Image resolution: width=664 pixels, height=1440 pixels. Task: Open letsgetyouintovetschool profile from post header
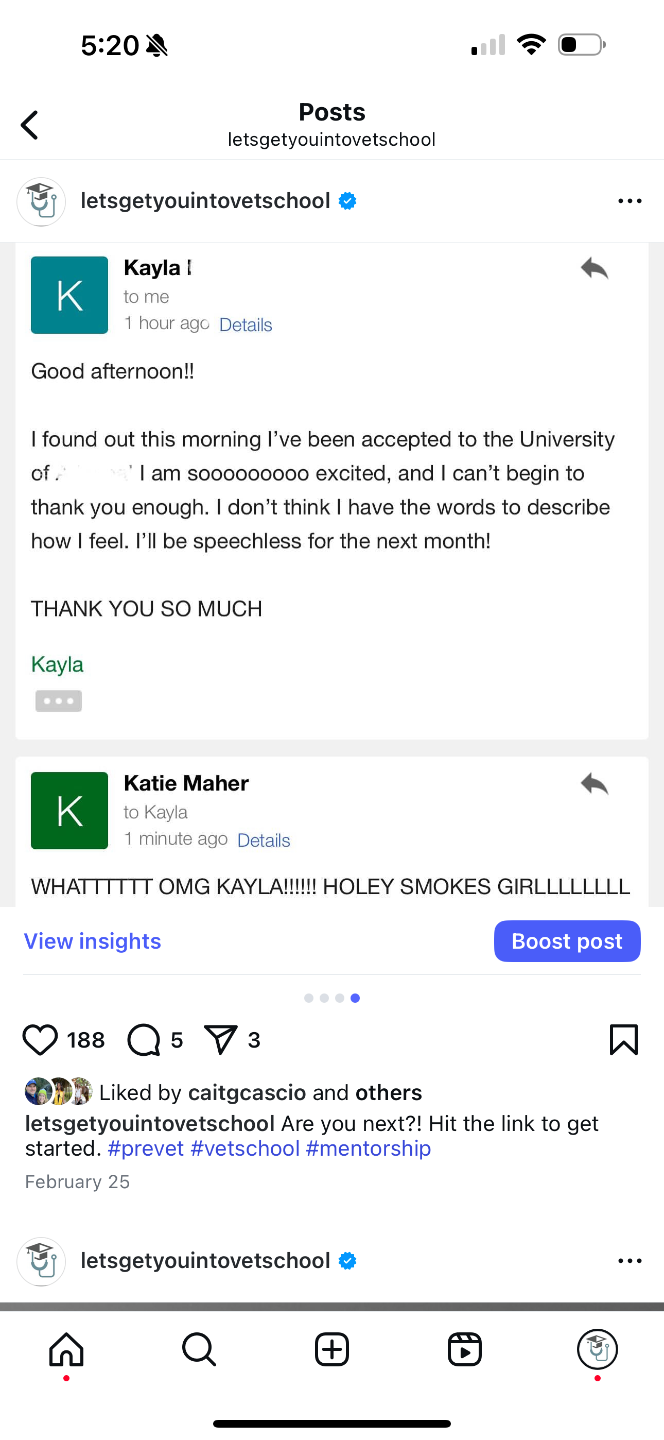coord(205,201)
